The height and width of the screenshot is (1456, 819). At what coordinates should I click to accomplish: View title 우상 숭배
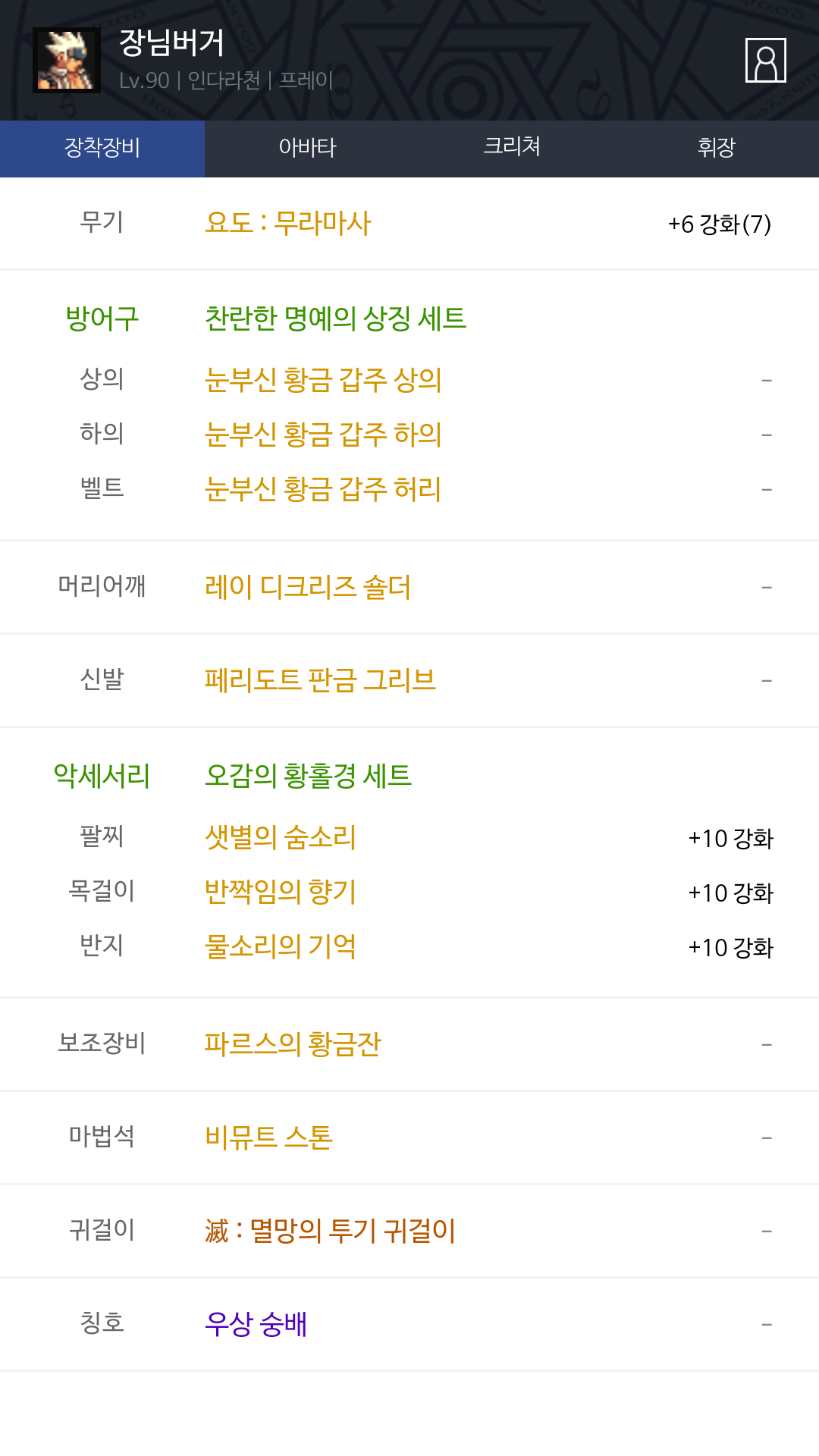click(x=256, y=1324)
